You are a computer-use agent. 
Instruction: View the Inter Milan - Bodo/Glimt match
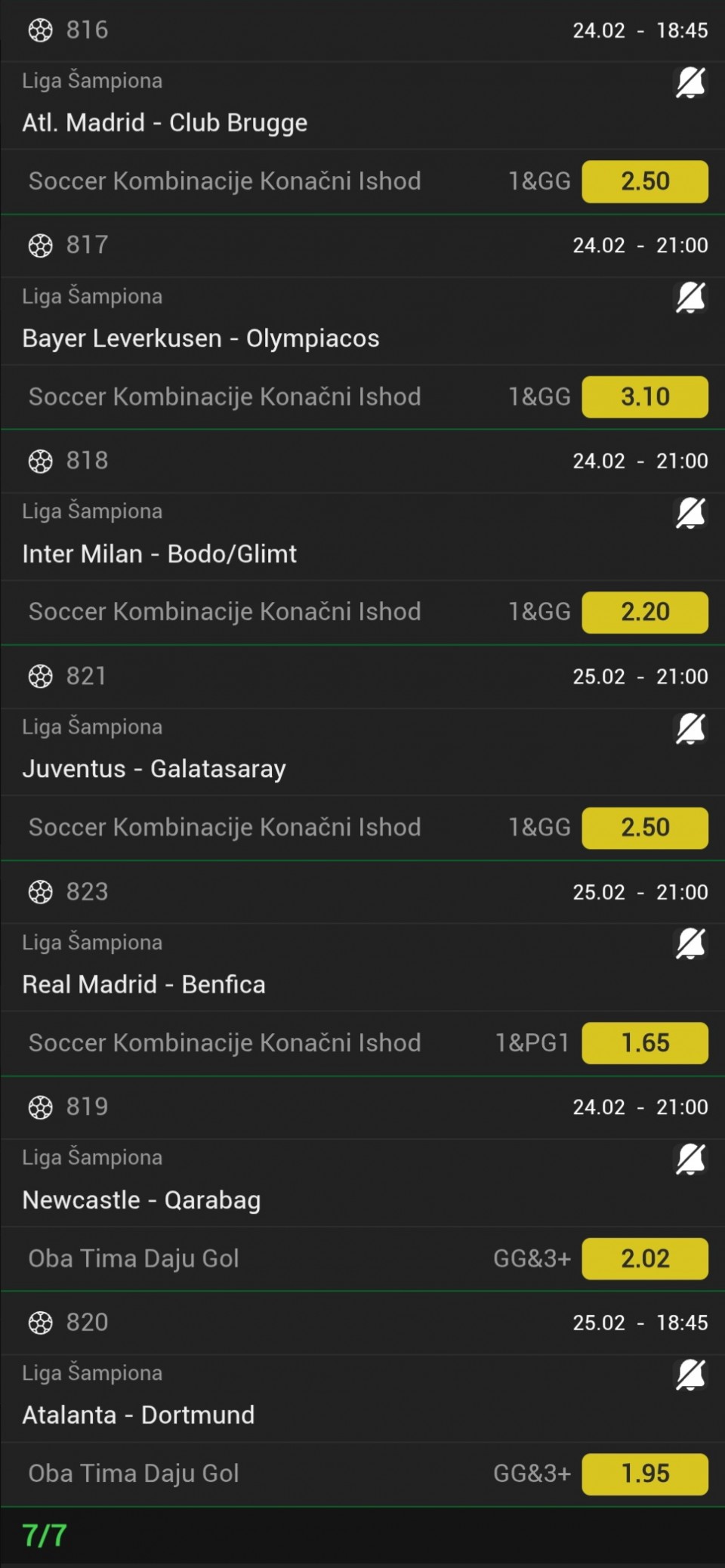coord(159,554)
